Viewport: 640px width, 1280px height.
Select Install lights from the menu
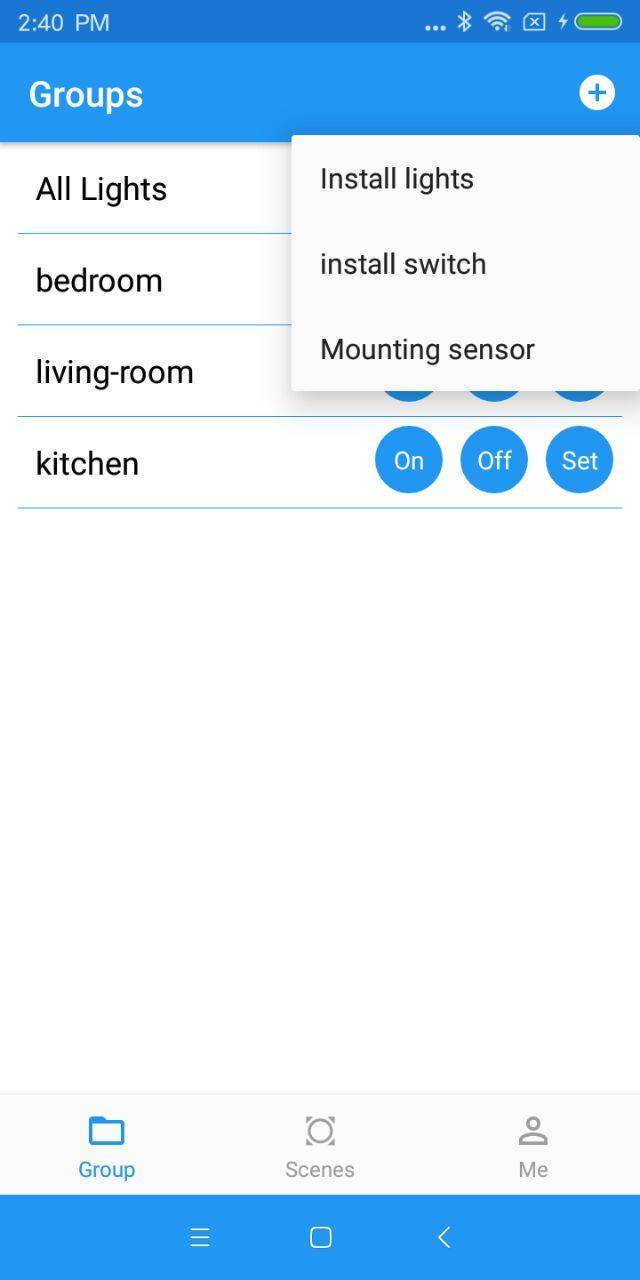coord(397,179)
